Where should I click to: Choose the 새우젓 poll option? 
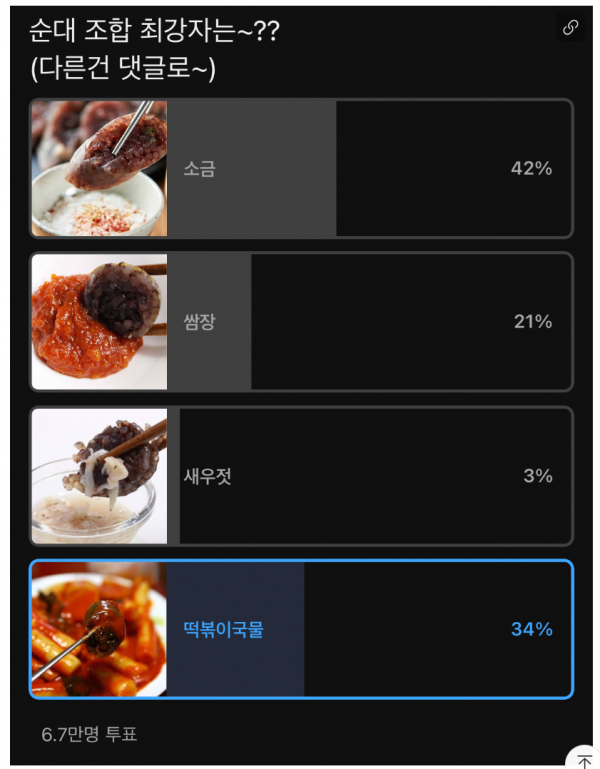[301, 475]
